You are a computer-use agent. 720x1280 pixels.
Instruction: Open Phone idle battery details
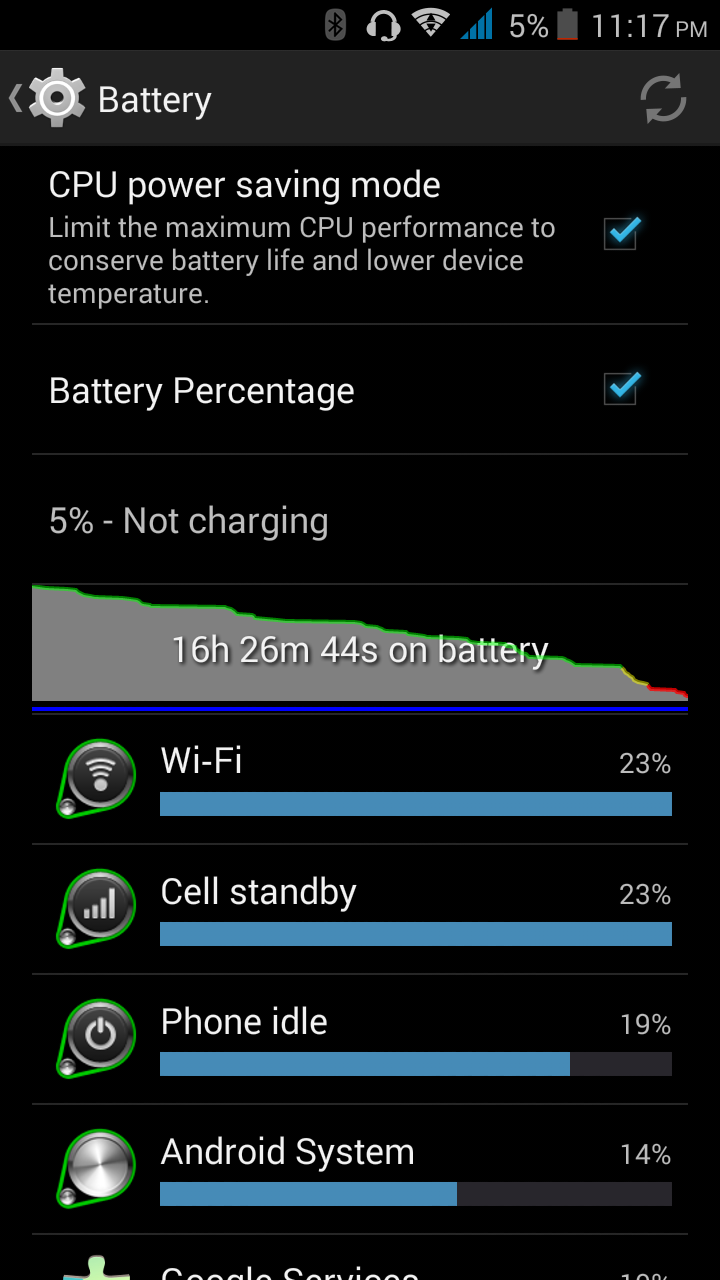[x=360, y=1040]
